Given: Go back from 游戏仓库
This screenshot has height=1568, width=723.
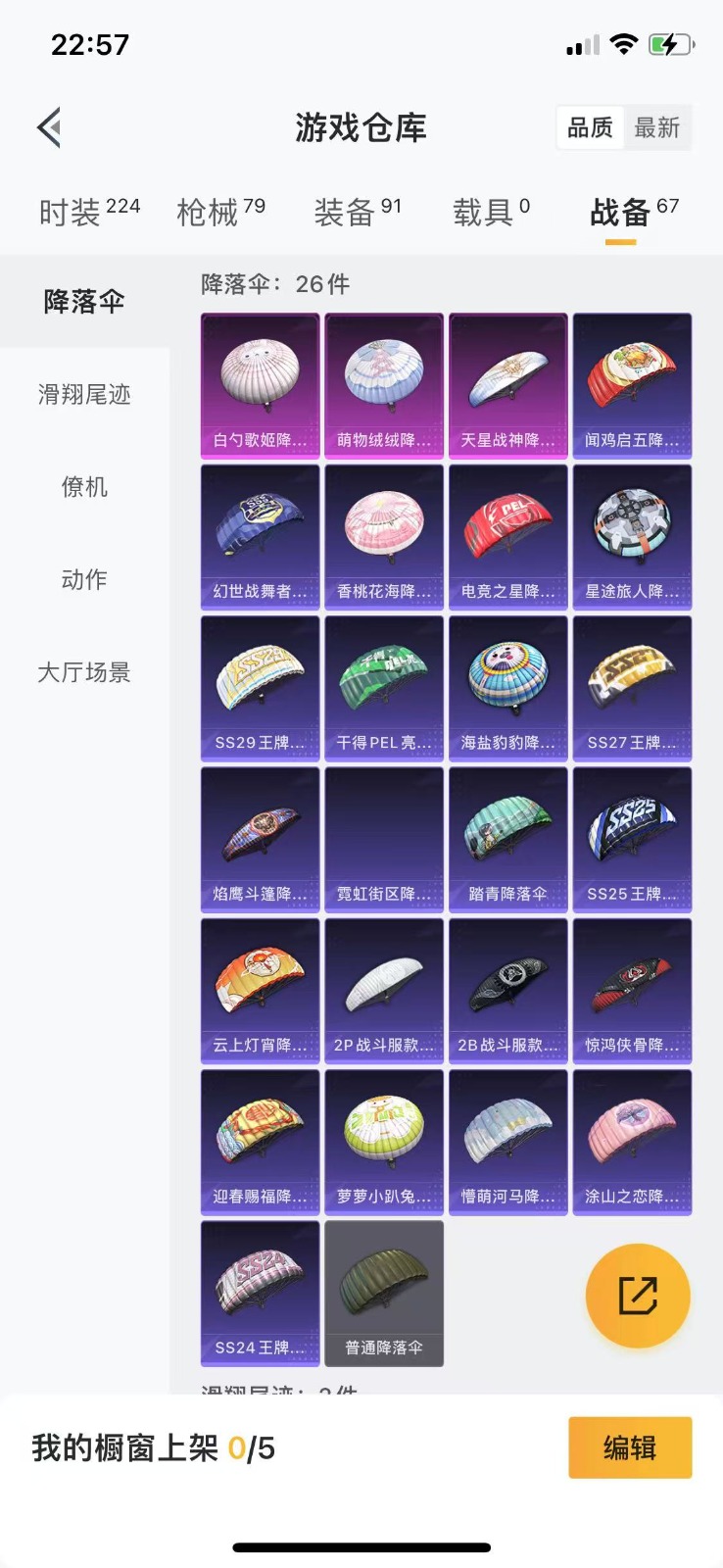Looking at the screenshot, I should click(x=49, y=127).
